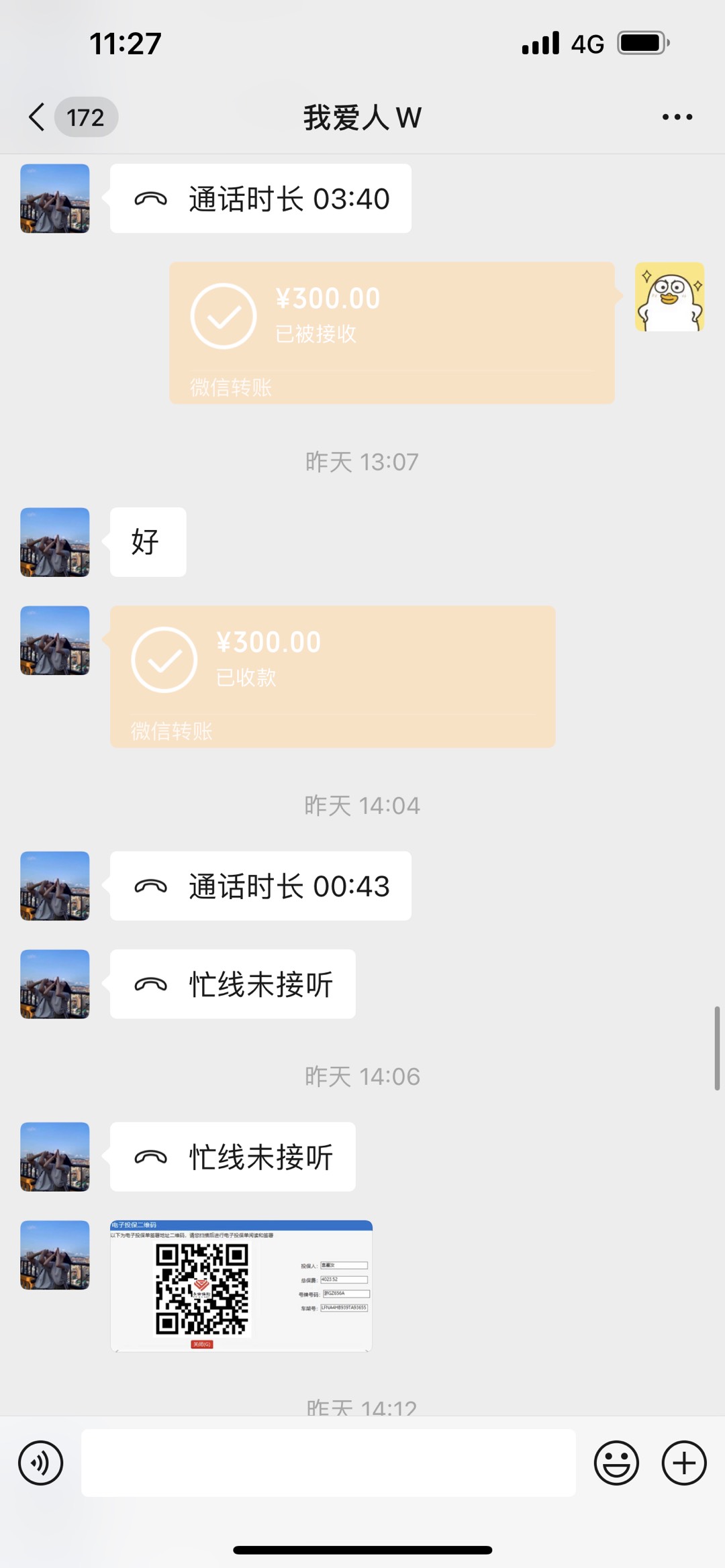Open the plus attachments menu
The width and height of the screenshot is (725, 1568).
coord(683,1463)
